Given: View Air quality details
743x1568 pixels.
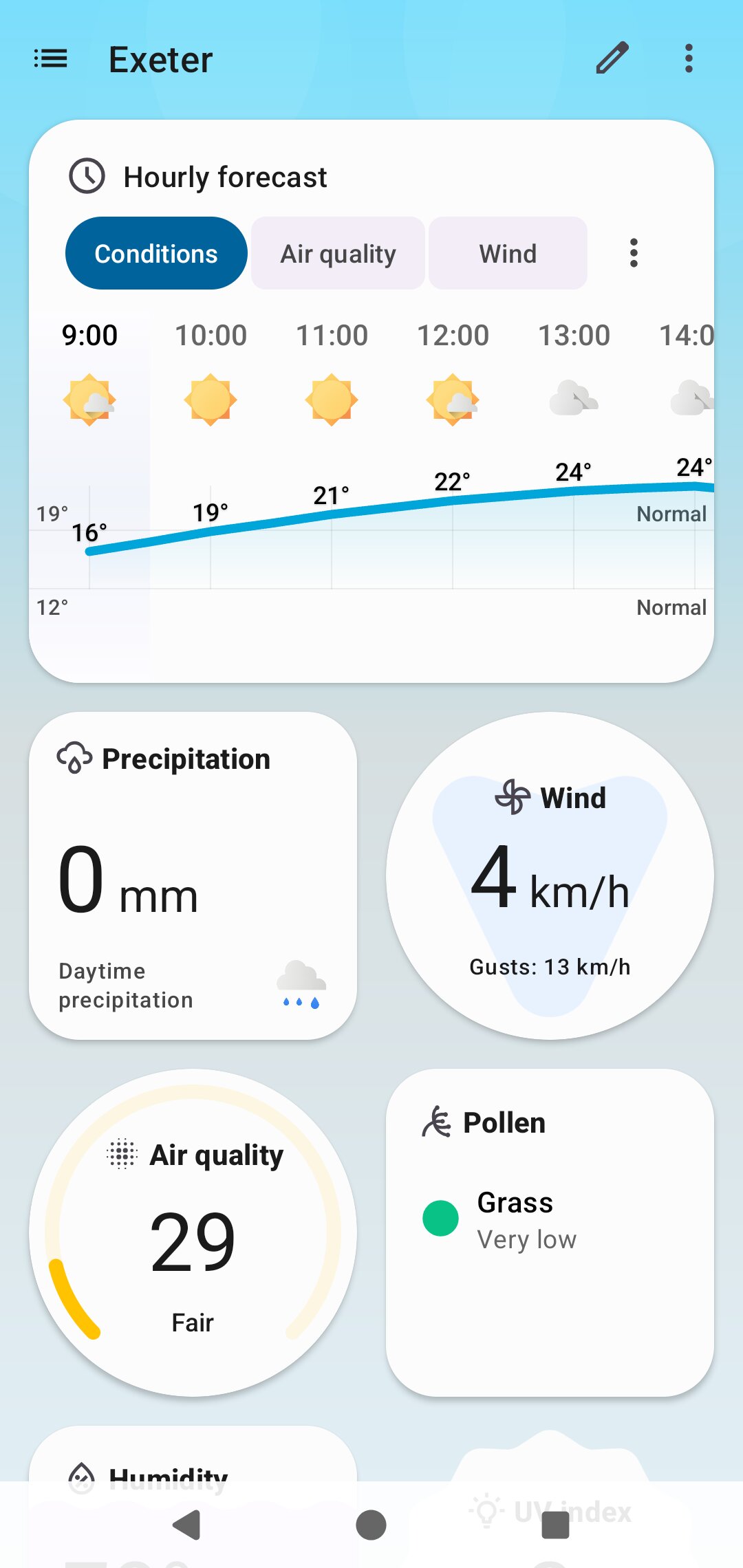Looking at the screenshot, I should click(x=193, y=1232).
